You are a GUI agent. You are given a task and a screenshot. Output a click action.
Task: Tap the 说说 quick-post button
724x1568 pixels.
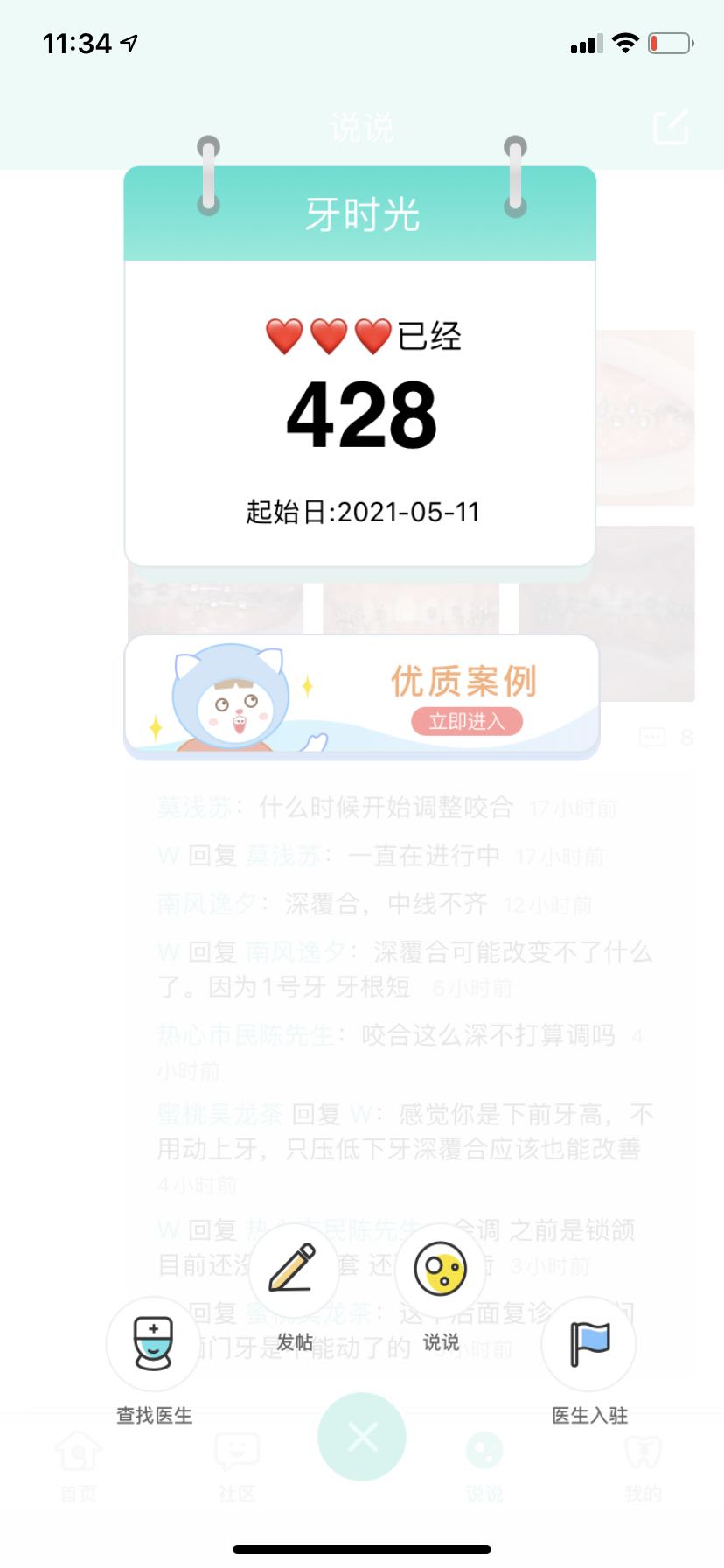coord(440,1269)
